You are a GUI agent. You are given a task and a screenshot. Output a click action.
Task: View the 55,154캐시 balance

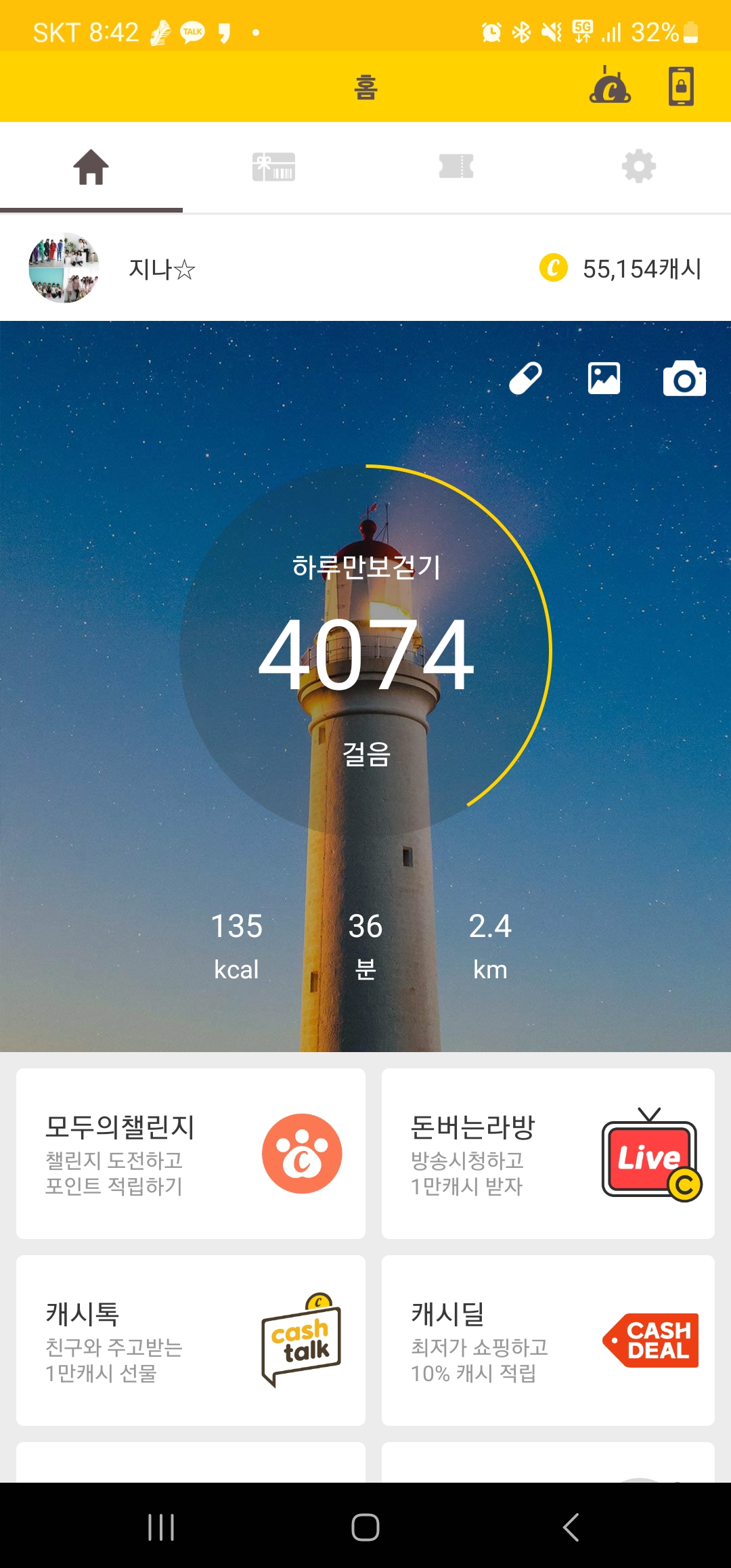pyautogui.click(x=621, y=268)
